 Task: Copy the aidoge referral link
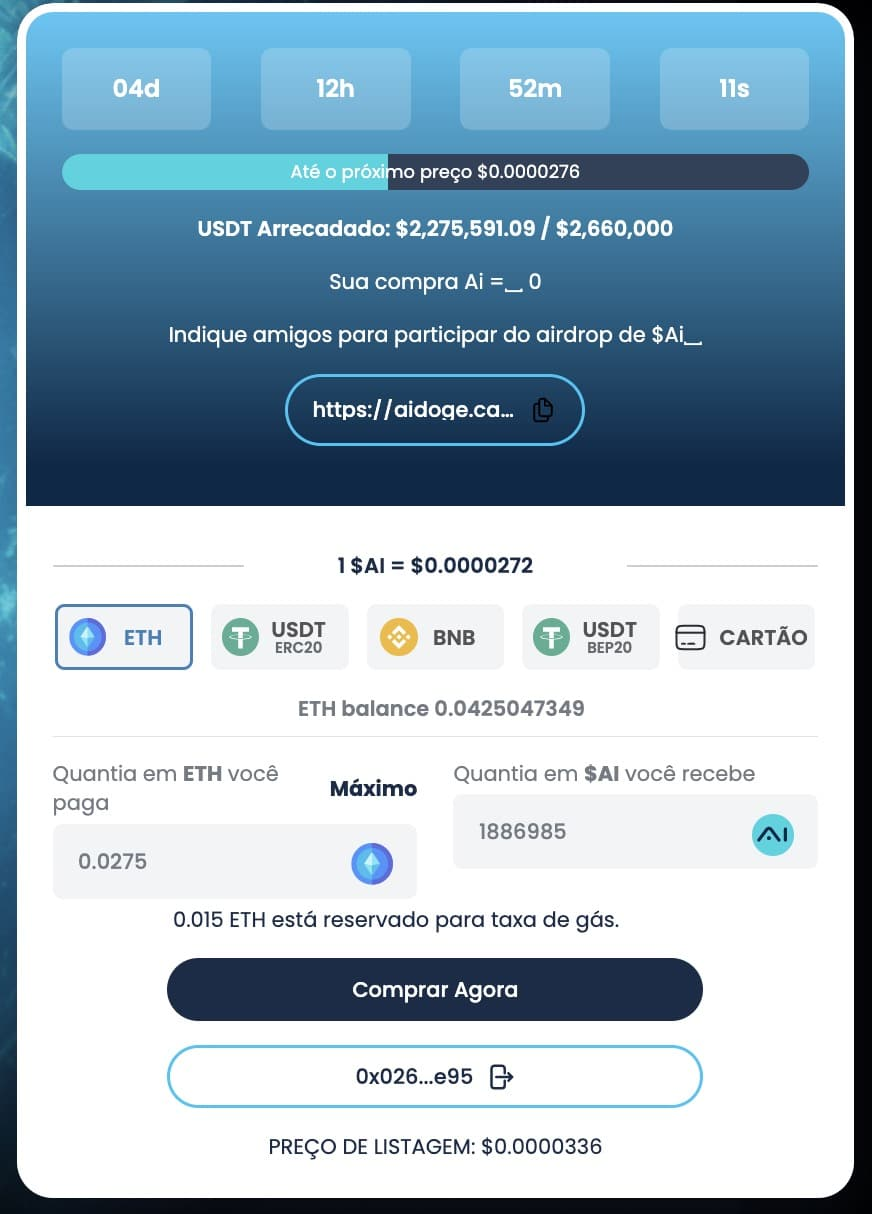tap(542, 410)
